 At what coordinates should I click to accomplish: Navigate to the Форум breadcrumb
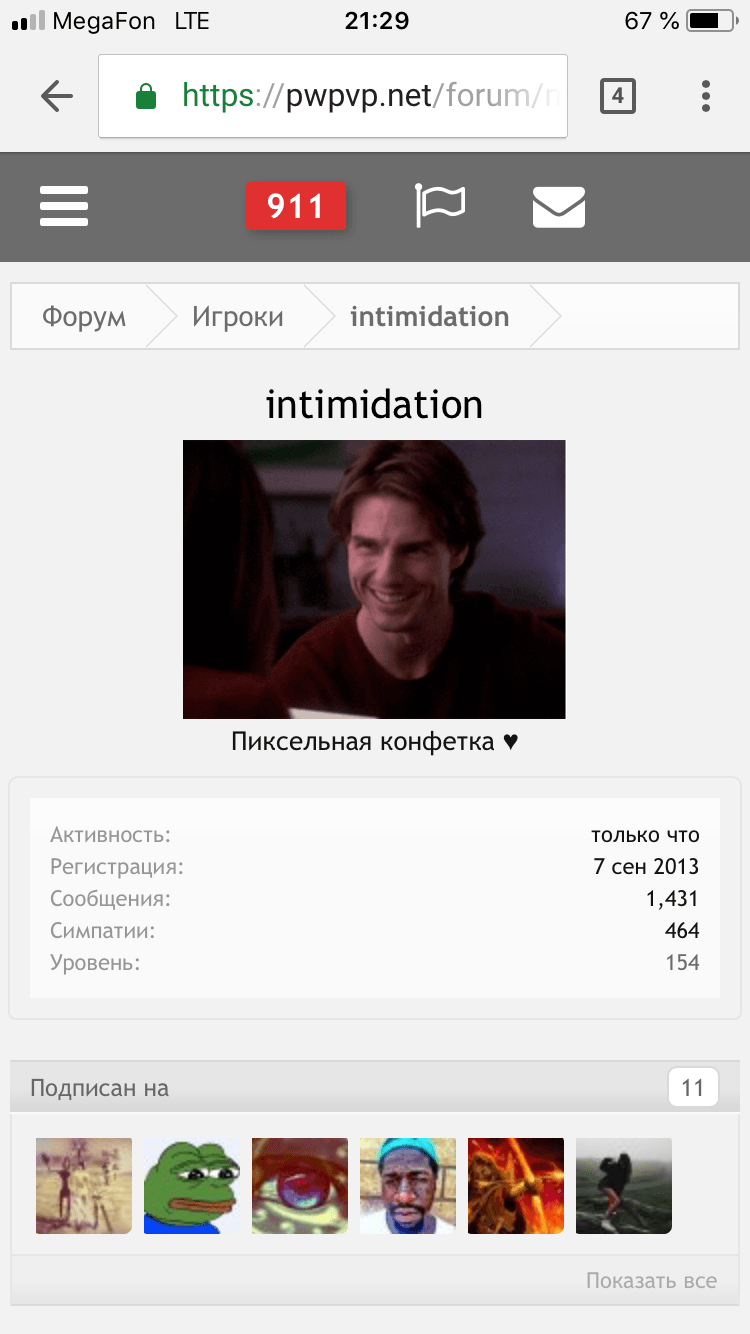click(x=83, y=316)
